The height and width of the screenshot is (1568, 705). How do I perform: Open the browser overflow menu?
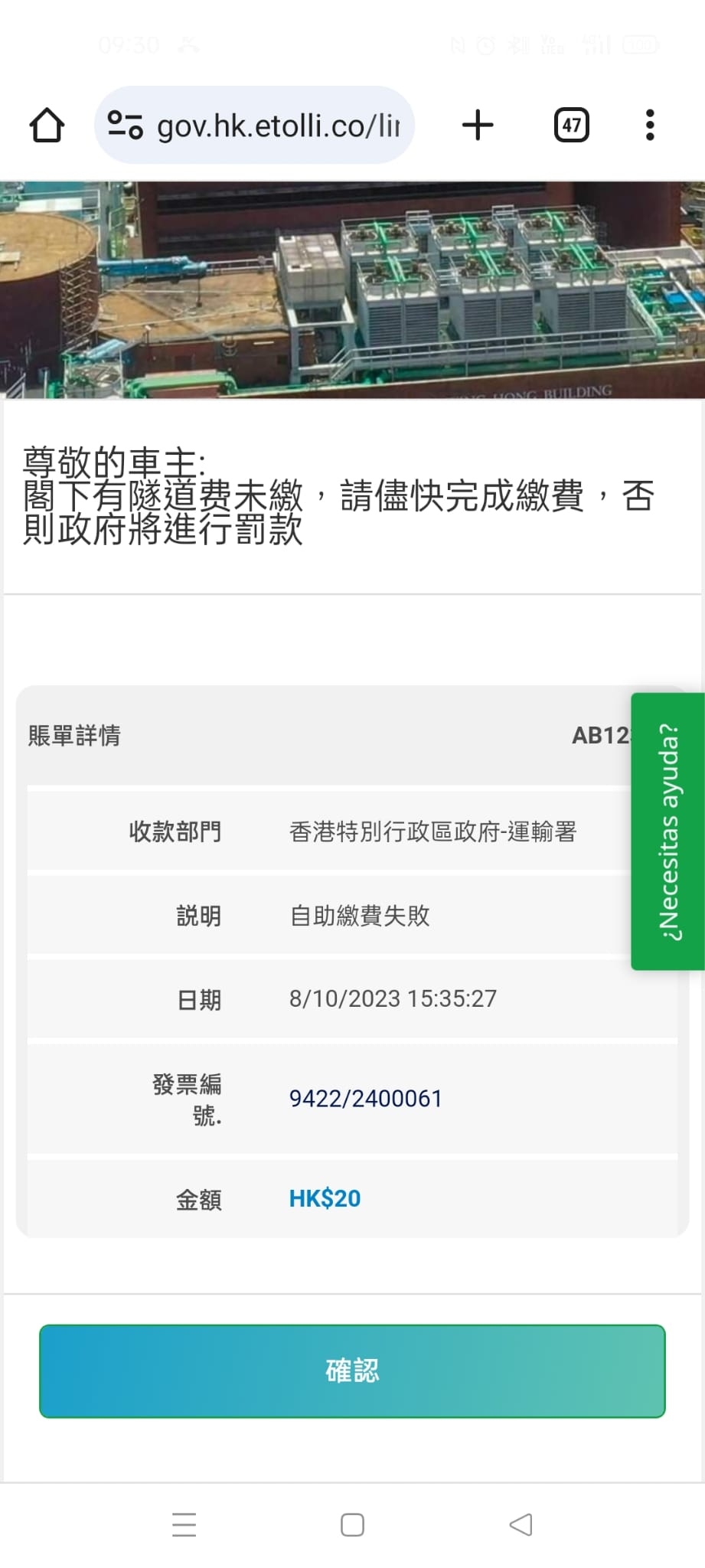click(649, 125)
